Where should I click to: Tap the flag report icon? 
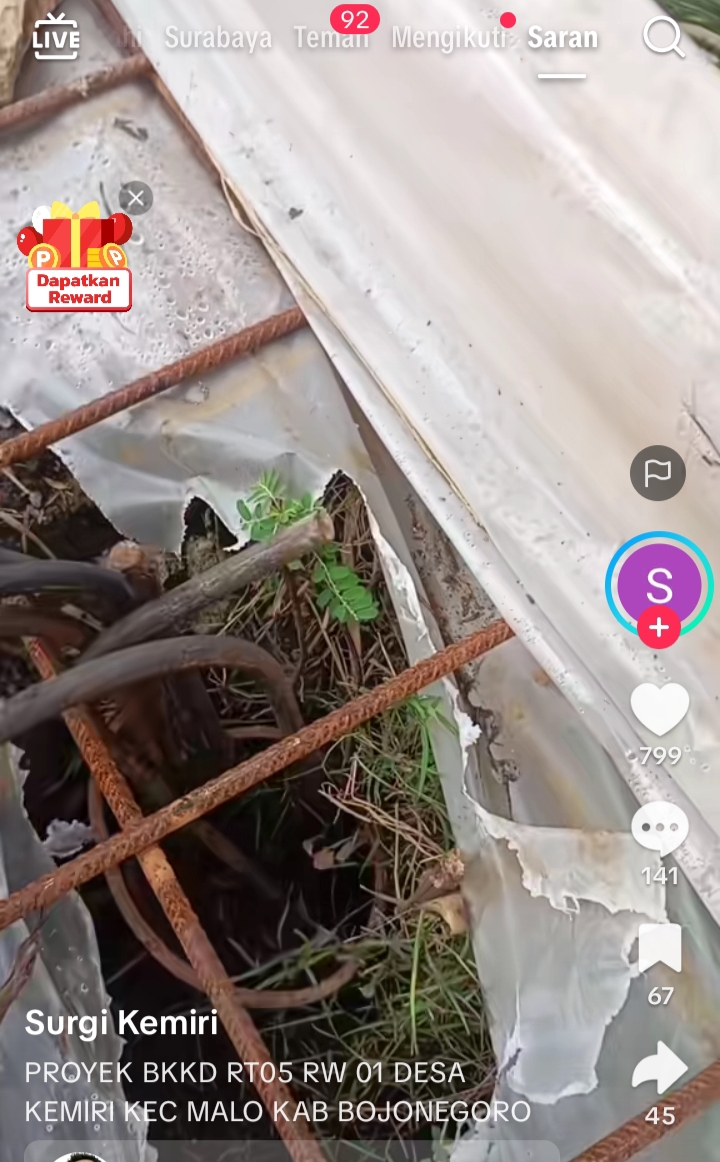[658, 473]
